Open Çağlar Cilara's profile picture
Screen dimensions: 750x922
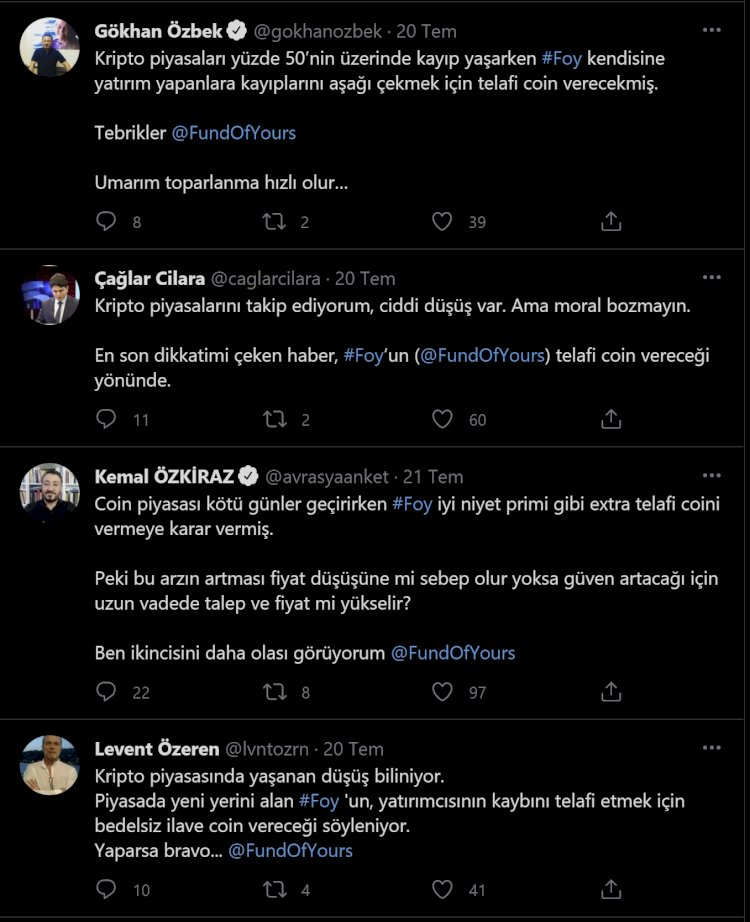(x=50, y=294)
